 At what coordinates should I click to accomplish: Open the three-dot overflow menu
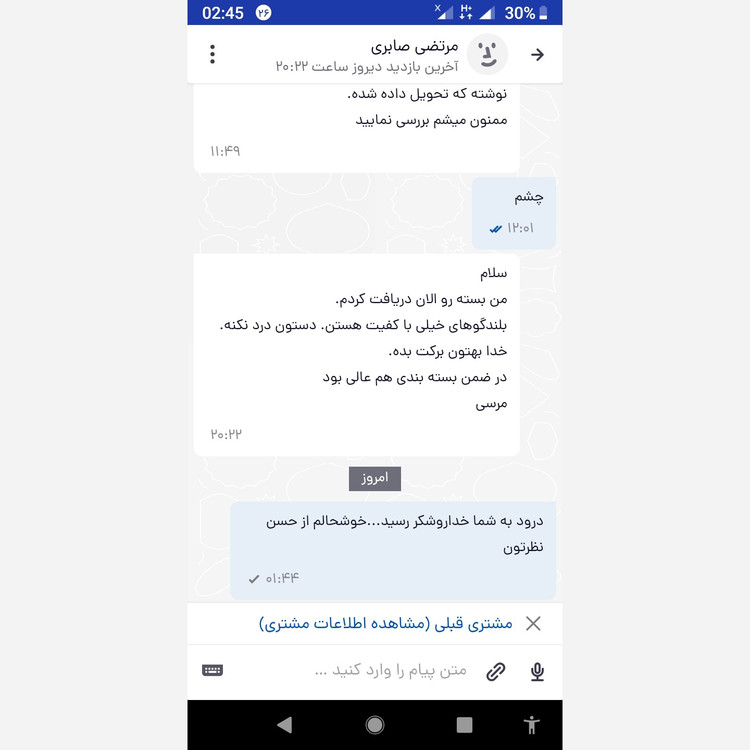[212, 54]
